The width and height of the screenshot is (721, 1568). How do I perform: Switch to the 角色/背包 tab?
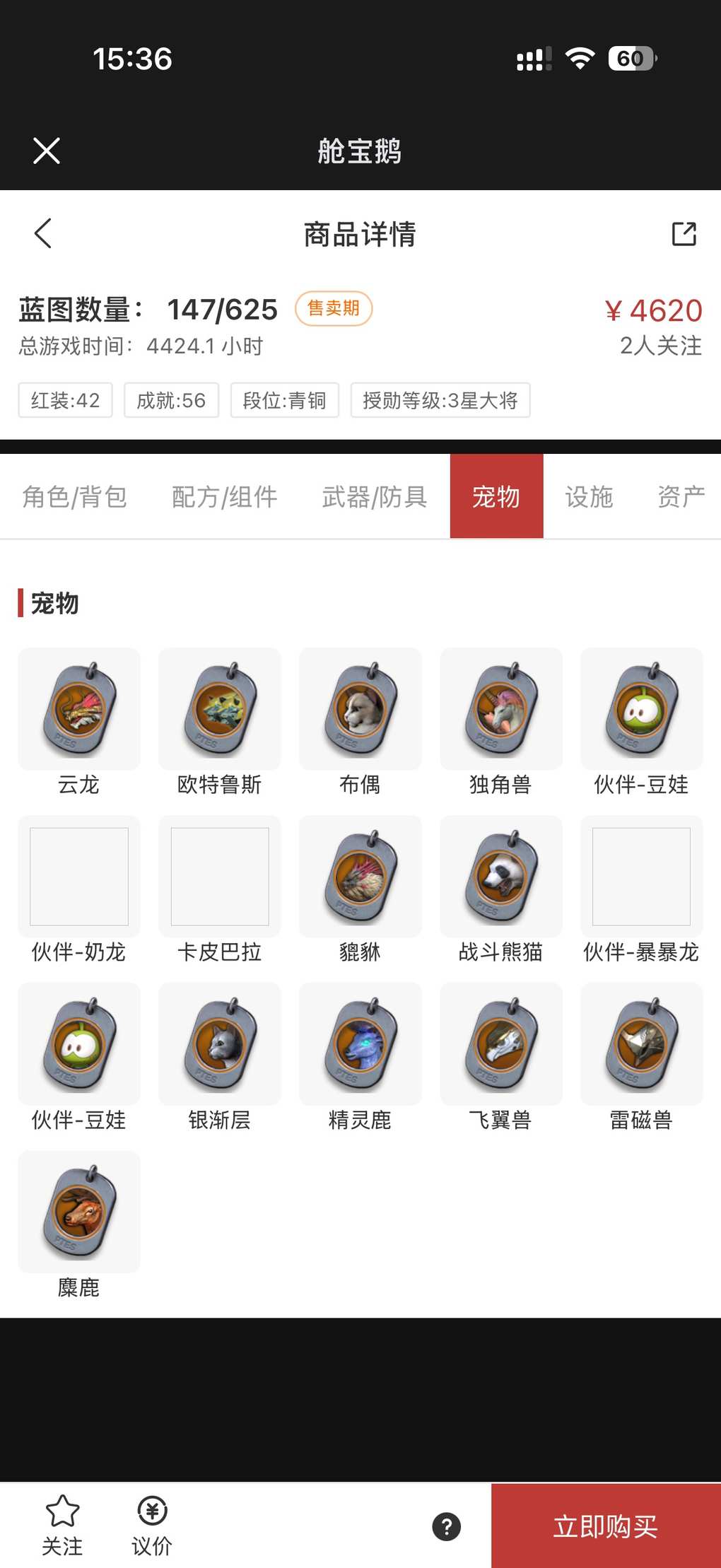[x=75, y=497]
